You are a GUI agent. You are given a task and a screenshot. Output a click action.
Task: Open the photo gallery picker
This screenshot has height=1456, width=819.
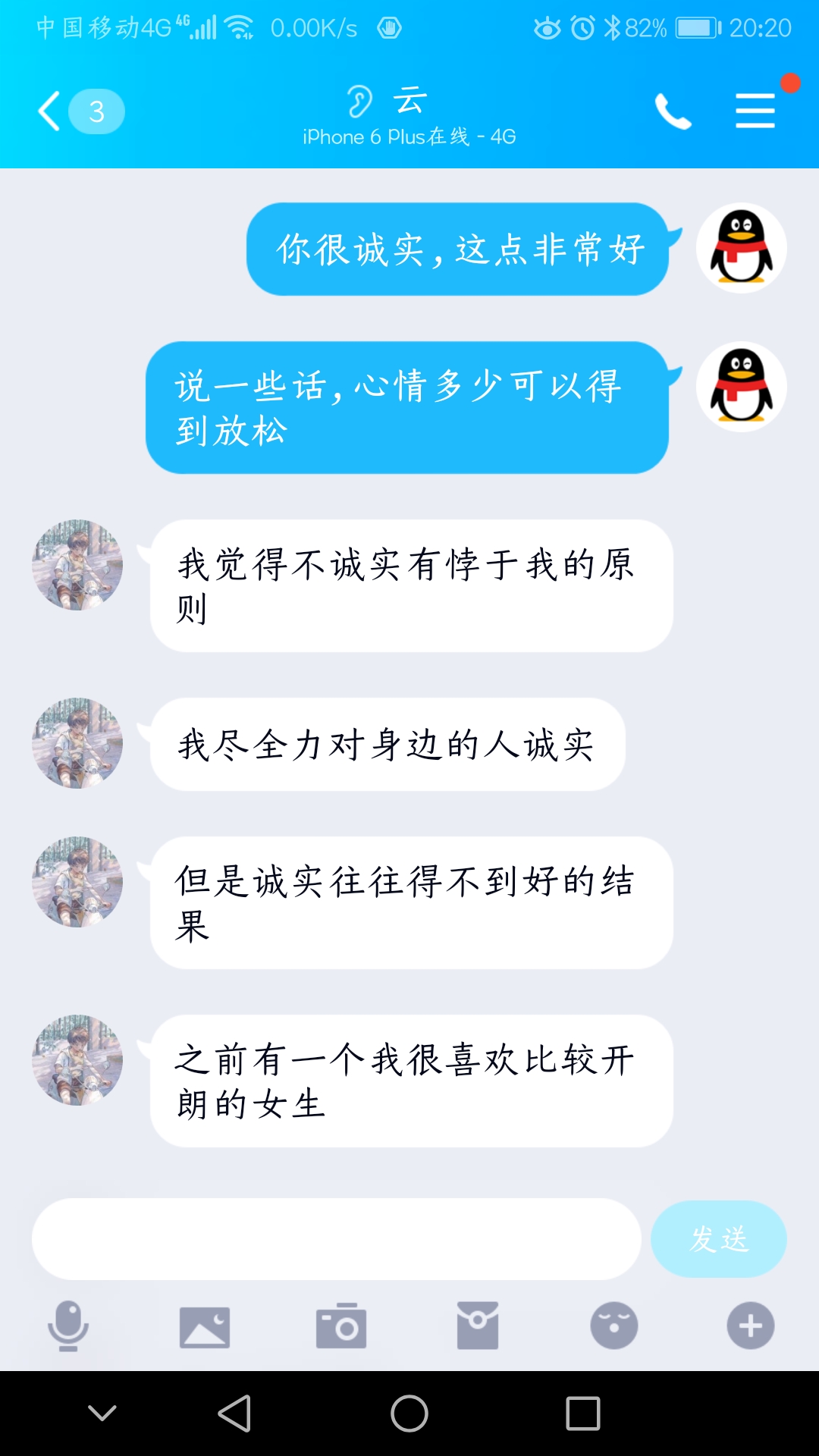coord(205,1326)
